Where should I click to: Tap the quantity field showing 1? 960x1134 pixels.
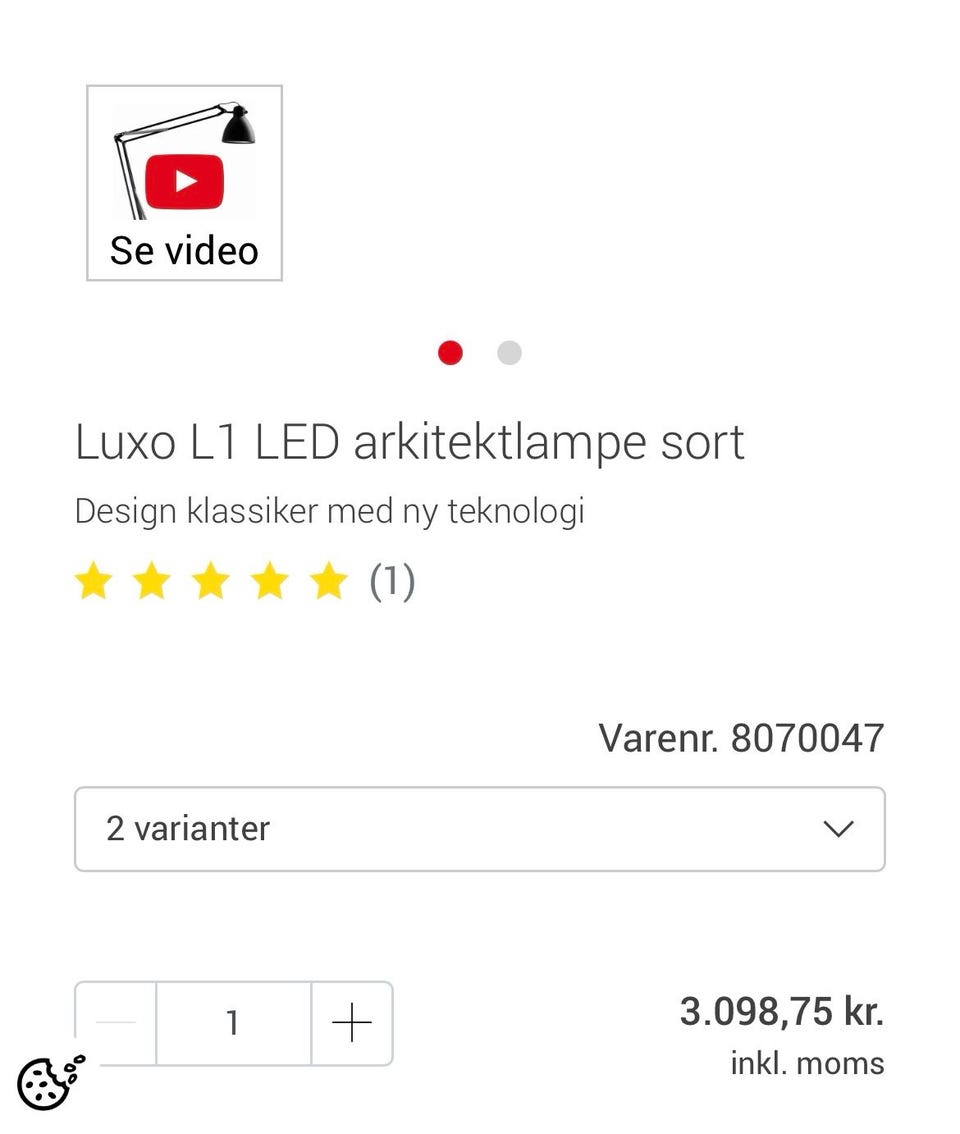pyautogui.click(x=233, y=1023)
